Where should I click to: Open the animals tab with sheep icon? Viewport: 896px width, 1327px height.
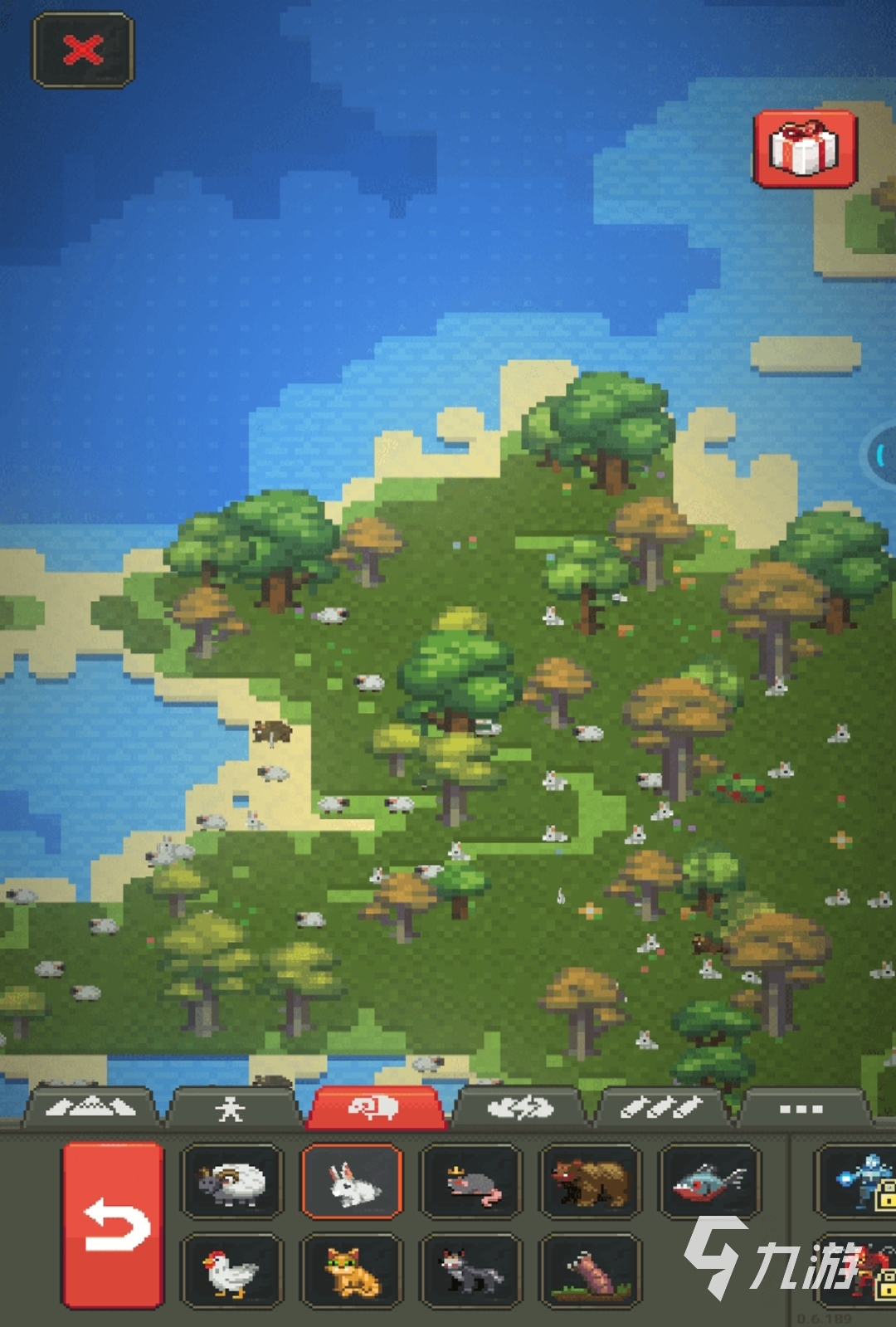pyautogui.click(x=375, y=1108)
